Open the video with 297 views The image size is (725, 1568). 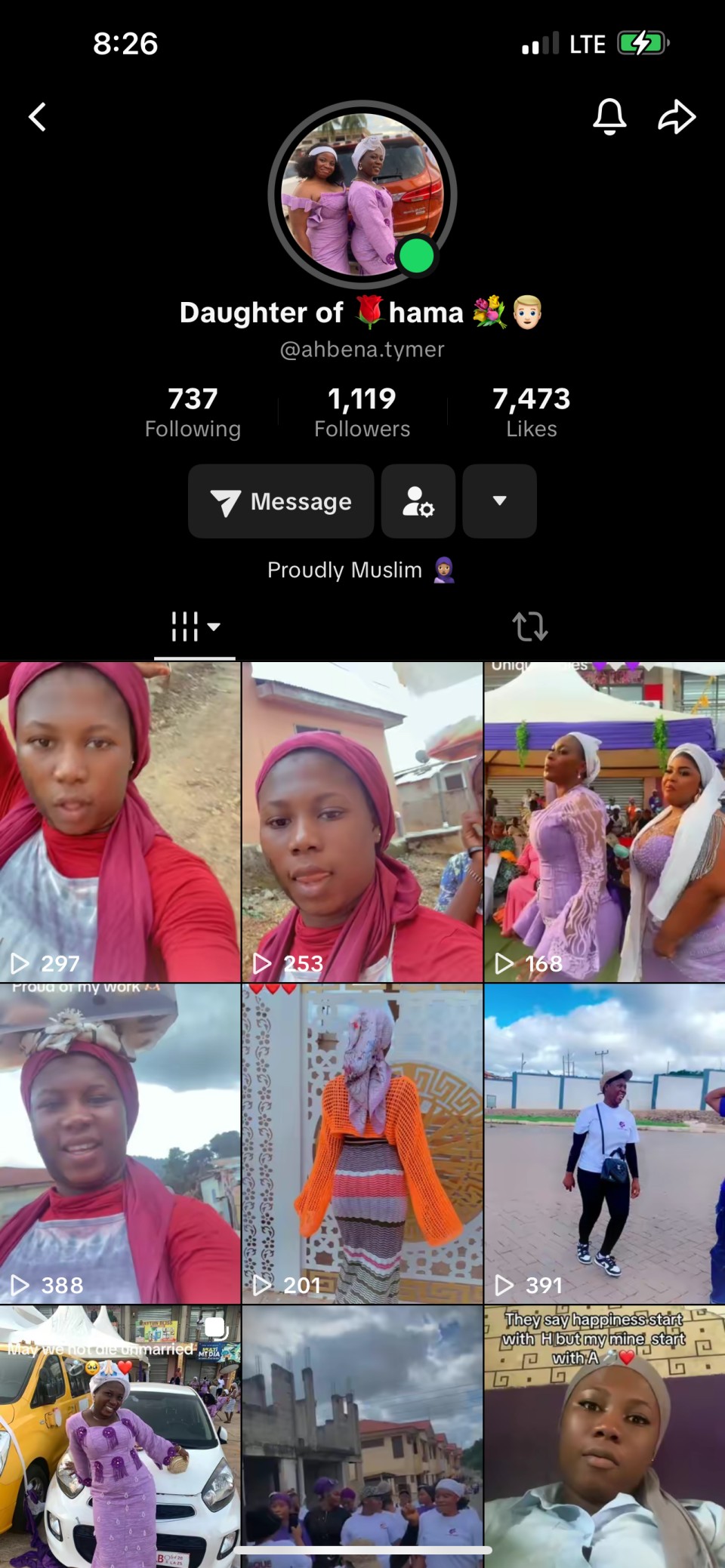[120, 823]
